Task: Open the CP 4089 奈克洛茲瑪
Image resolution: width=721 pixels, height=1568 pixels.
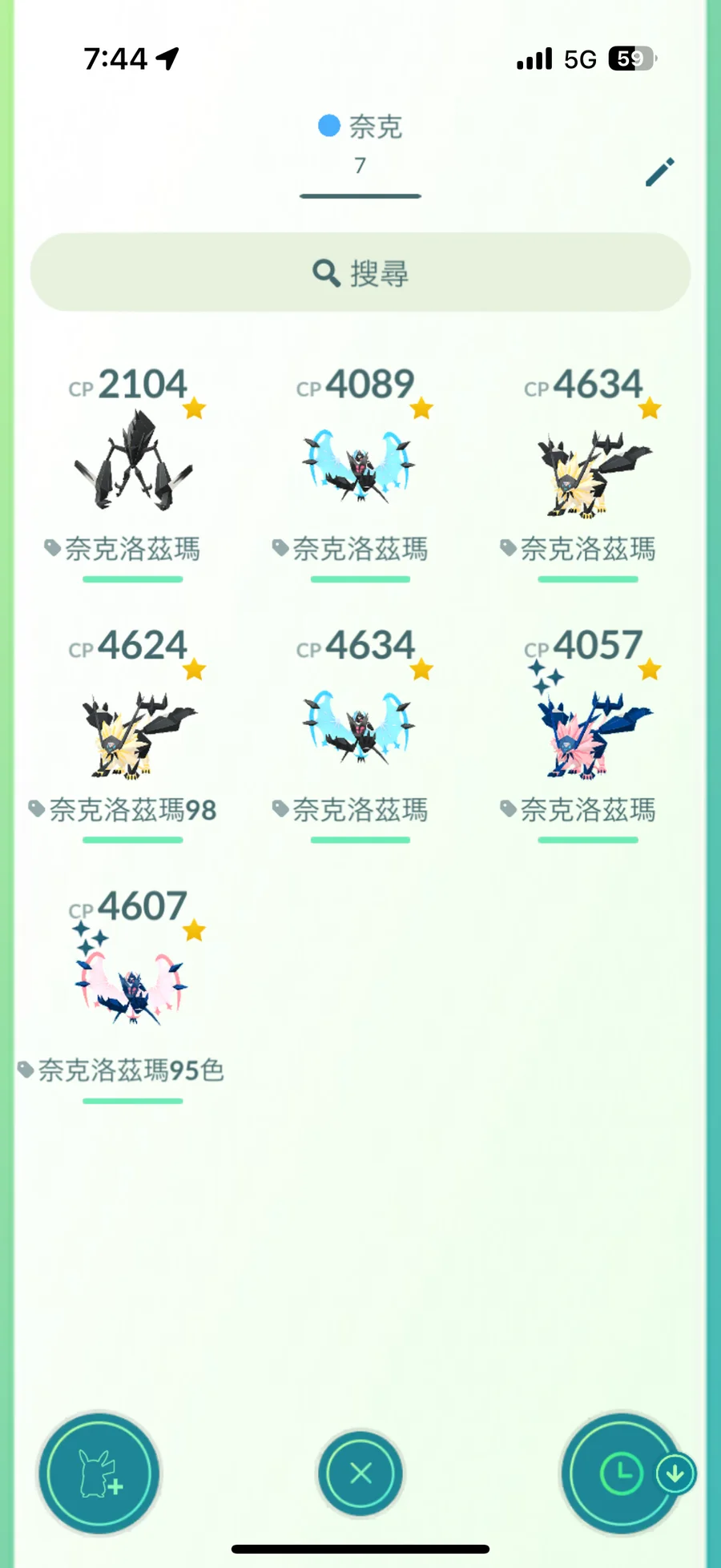Action: [360, 465]
